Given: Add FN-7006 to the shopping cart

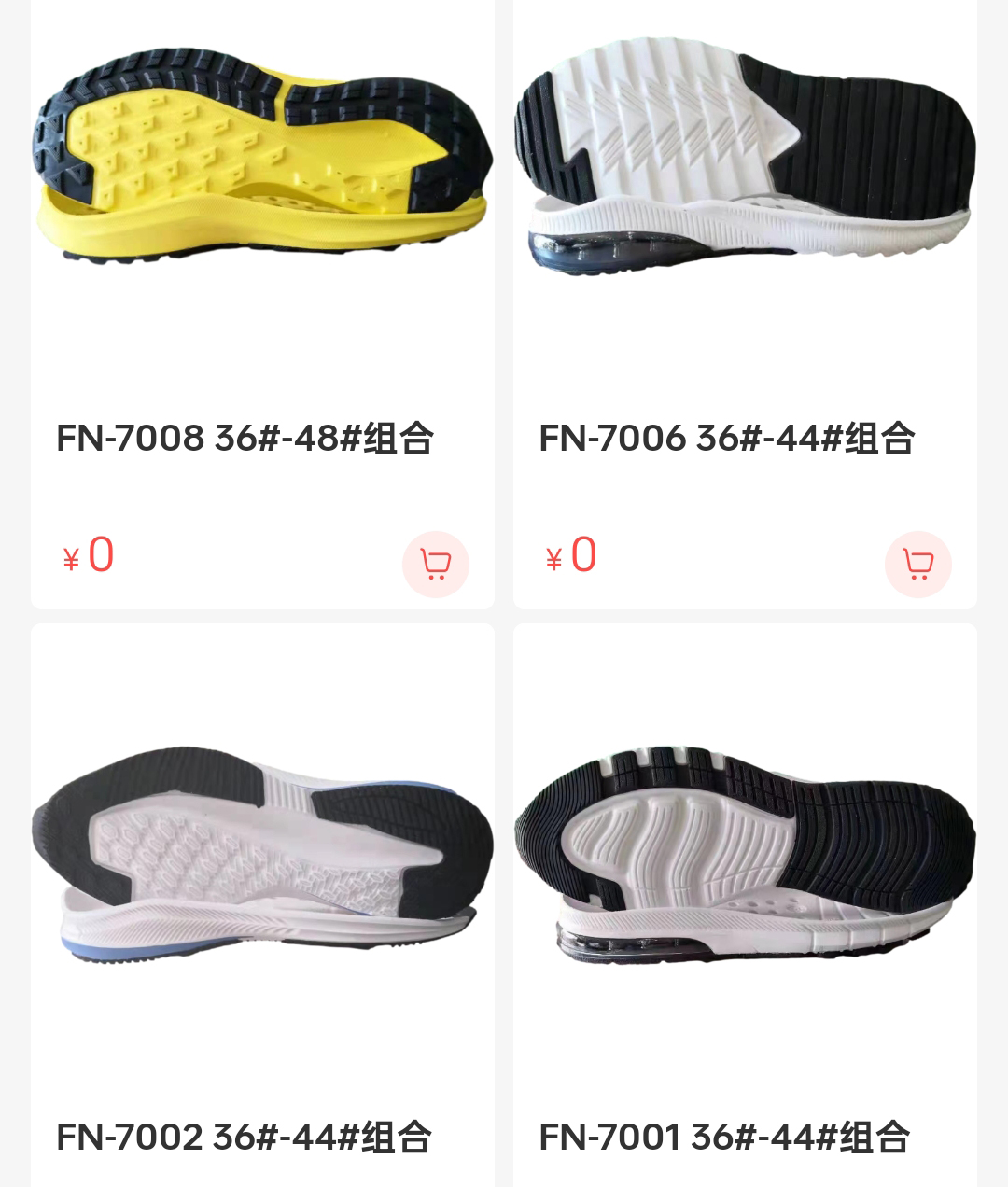Looking at the screenshot, I should (x=917, y=565).
